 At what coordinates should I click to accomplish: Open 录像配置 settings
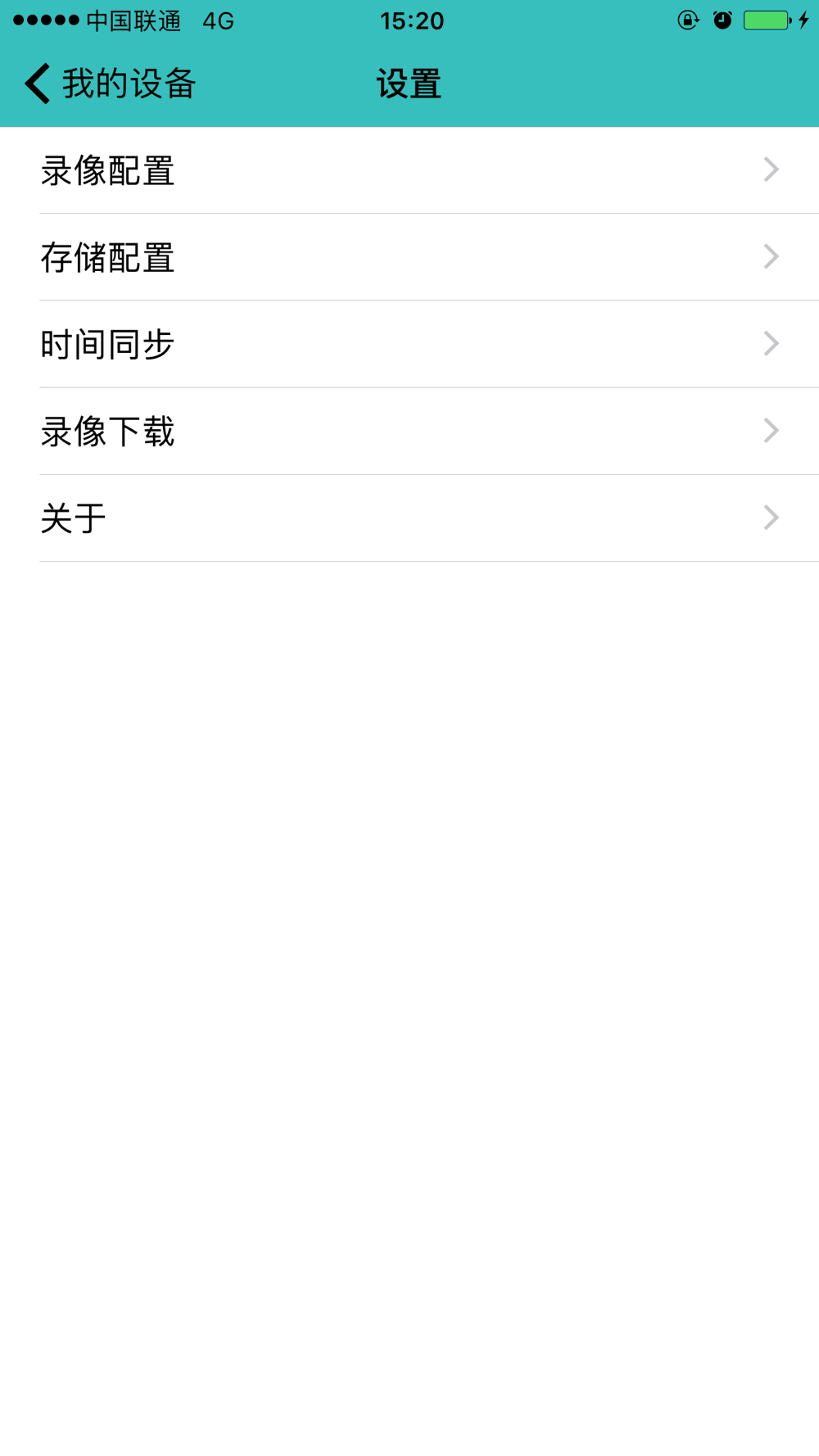tap(409, 170)
